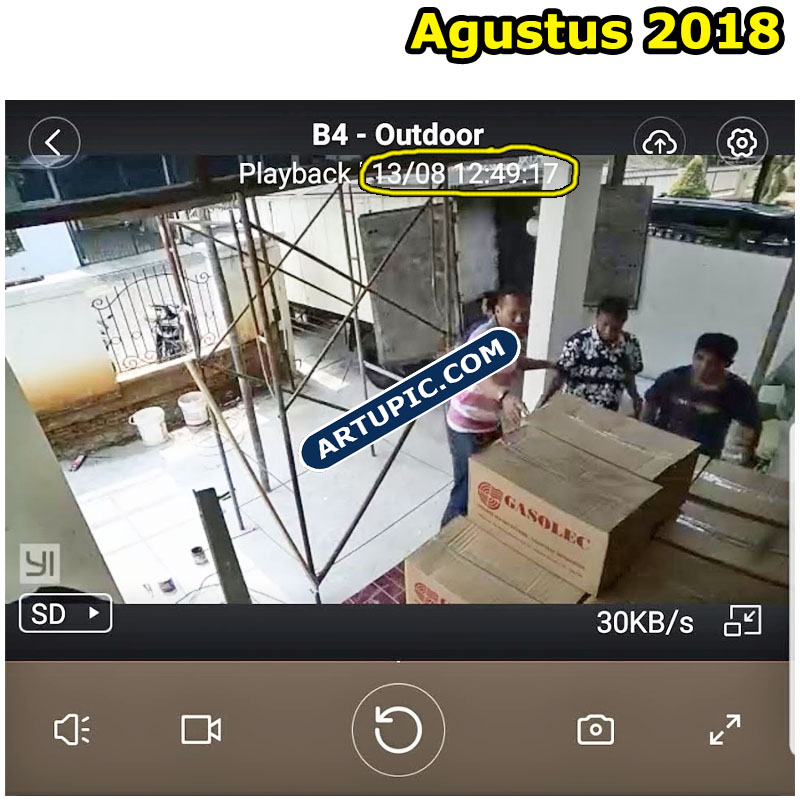Image resolution: width=800 pixels, height=800 pixels.
Task: Start recording a video clip
Action: (x=201, y=730)
